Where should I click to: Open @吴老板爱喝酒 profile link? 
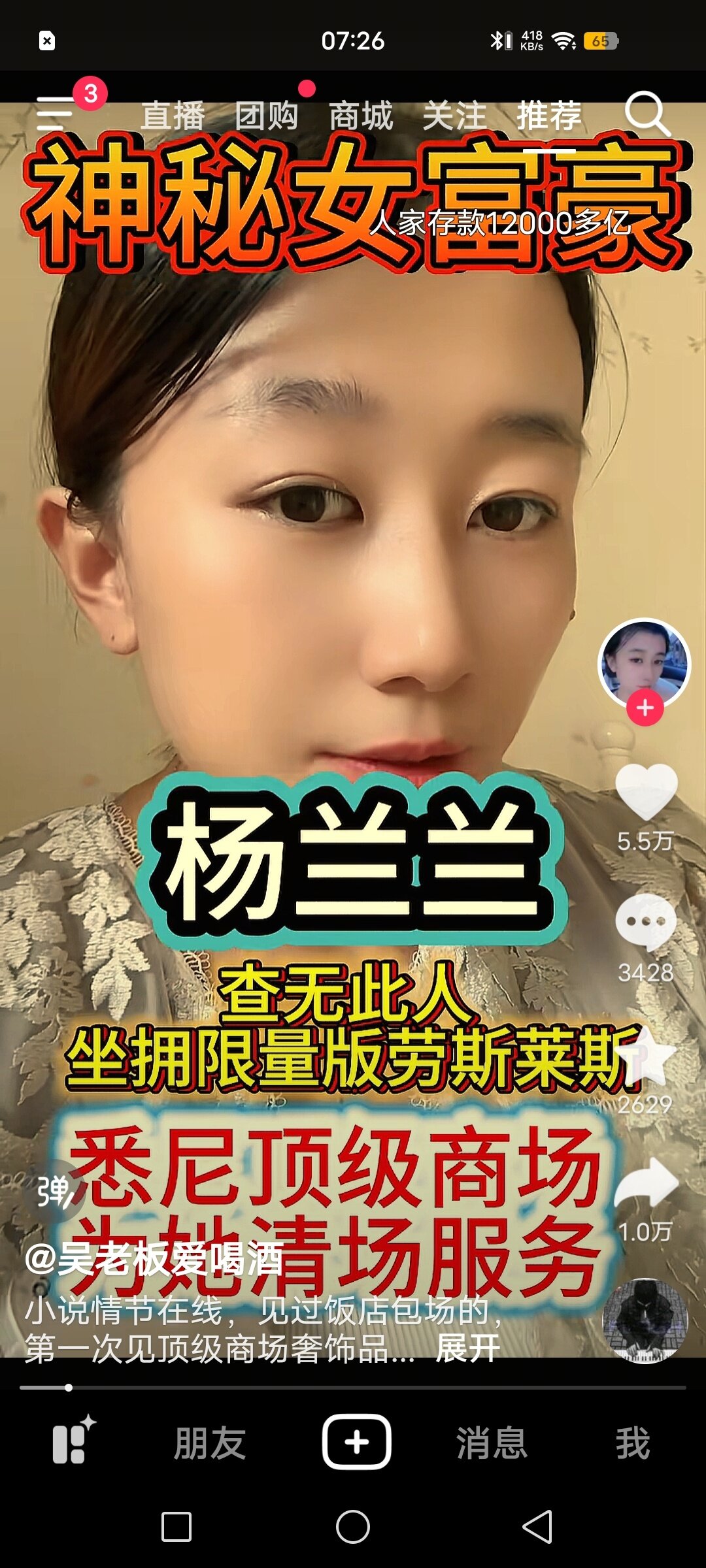pos(154,1259)
